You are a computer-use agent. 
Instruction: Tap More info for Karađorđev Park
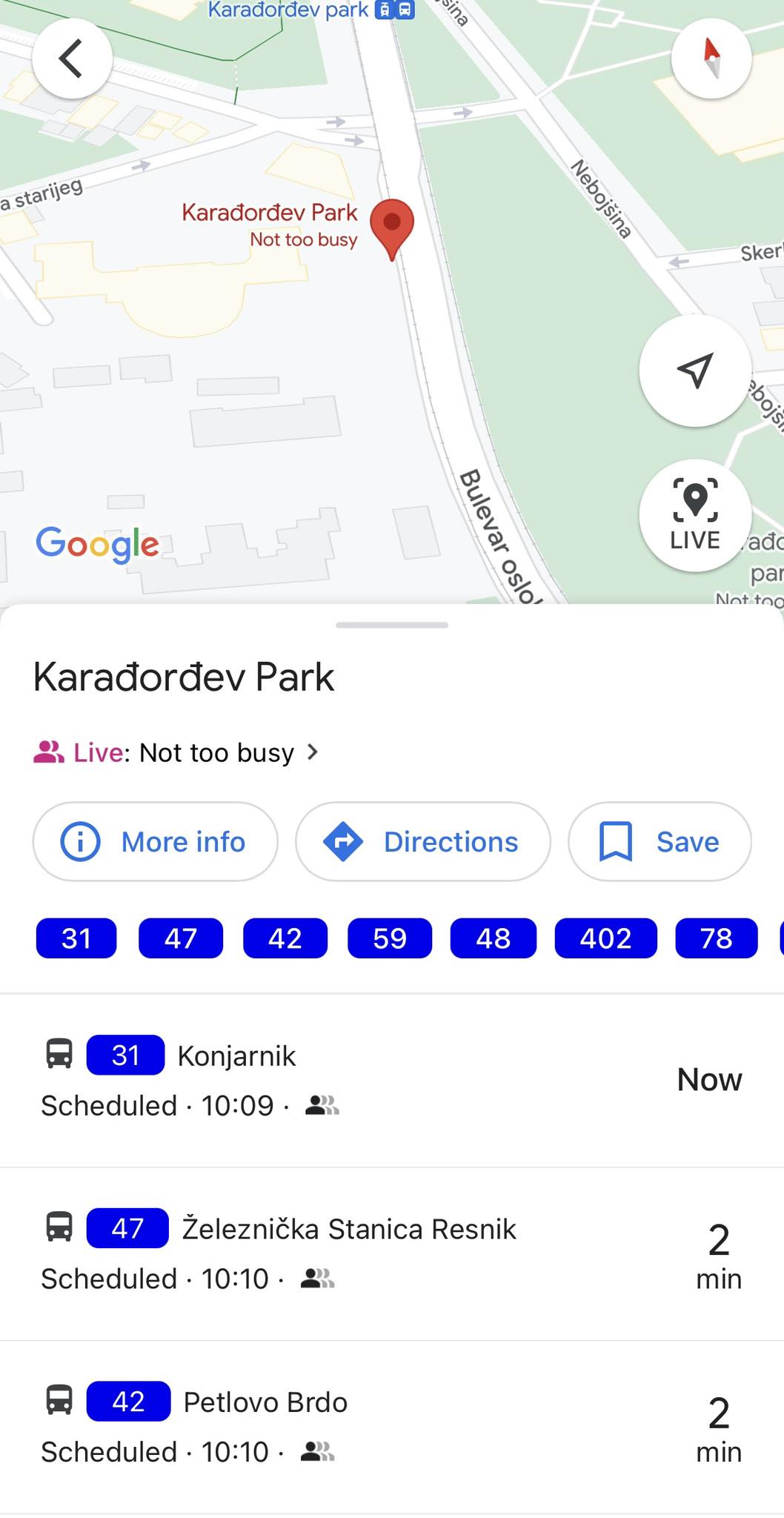tap(154, 841)
